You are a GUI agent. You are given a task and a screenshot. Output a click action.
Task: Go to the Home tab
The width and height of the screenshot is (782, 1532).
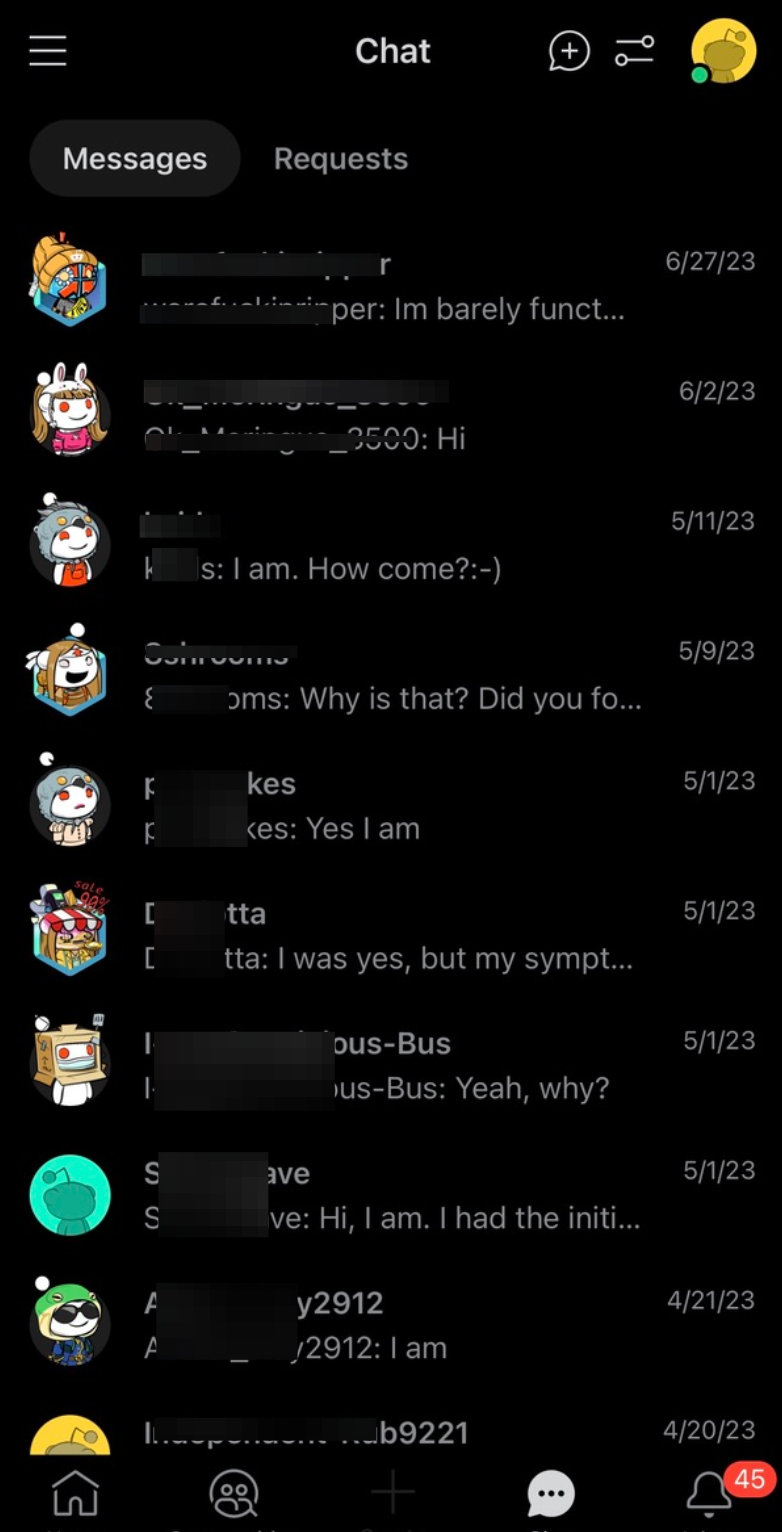click(76, 1494)
